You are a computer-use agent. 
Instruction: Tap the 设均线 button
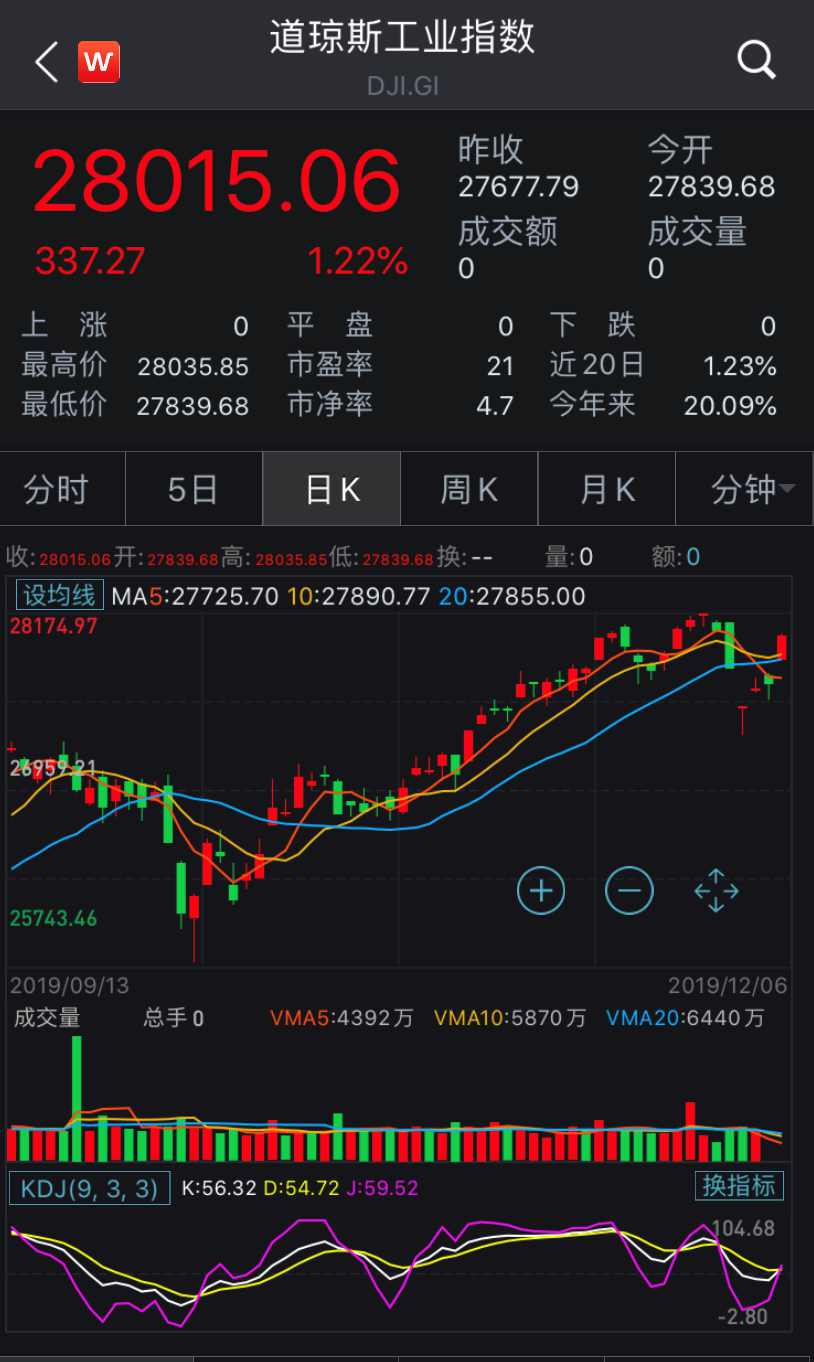[59, 596]
